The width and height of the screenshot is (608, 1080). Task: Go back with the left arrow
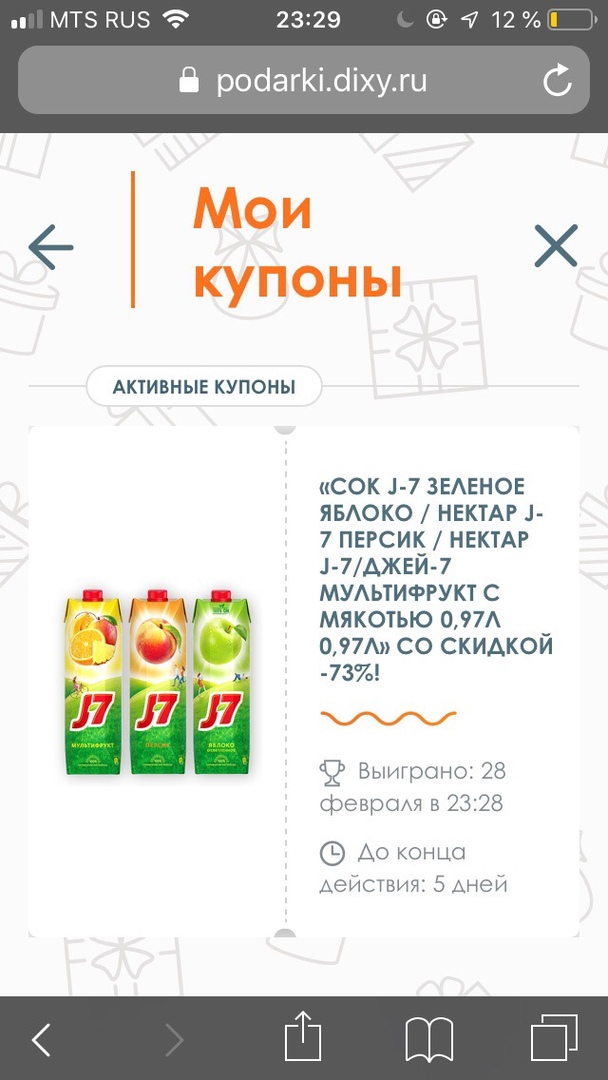pos(51,247)
